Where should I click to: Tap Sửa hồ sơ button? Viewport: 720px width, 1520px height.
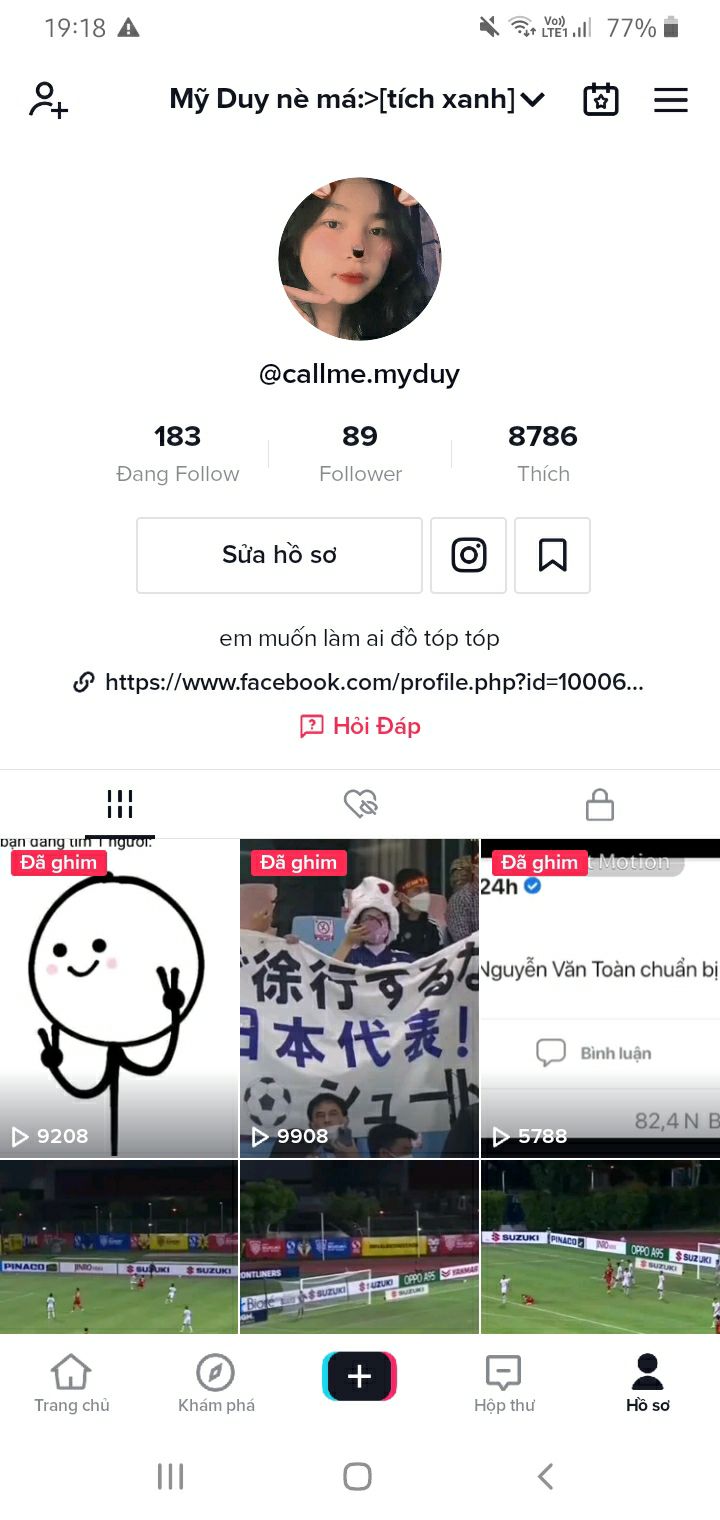(x=279, y=555)
